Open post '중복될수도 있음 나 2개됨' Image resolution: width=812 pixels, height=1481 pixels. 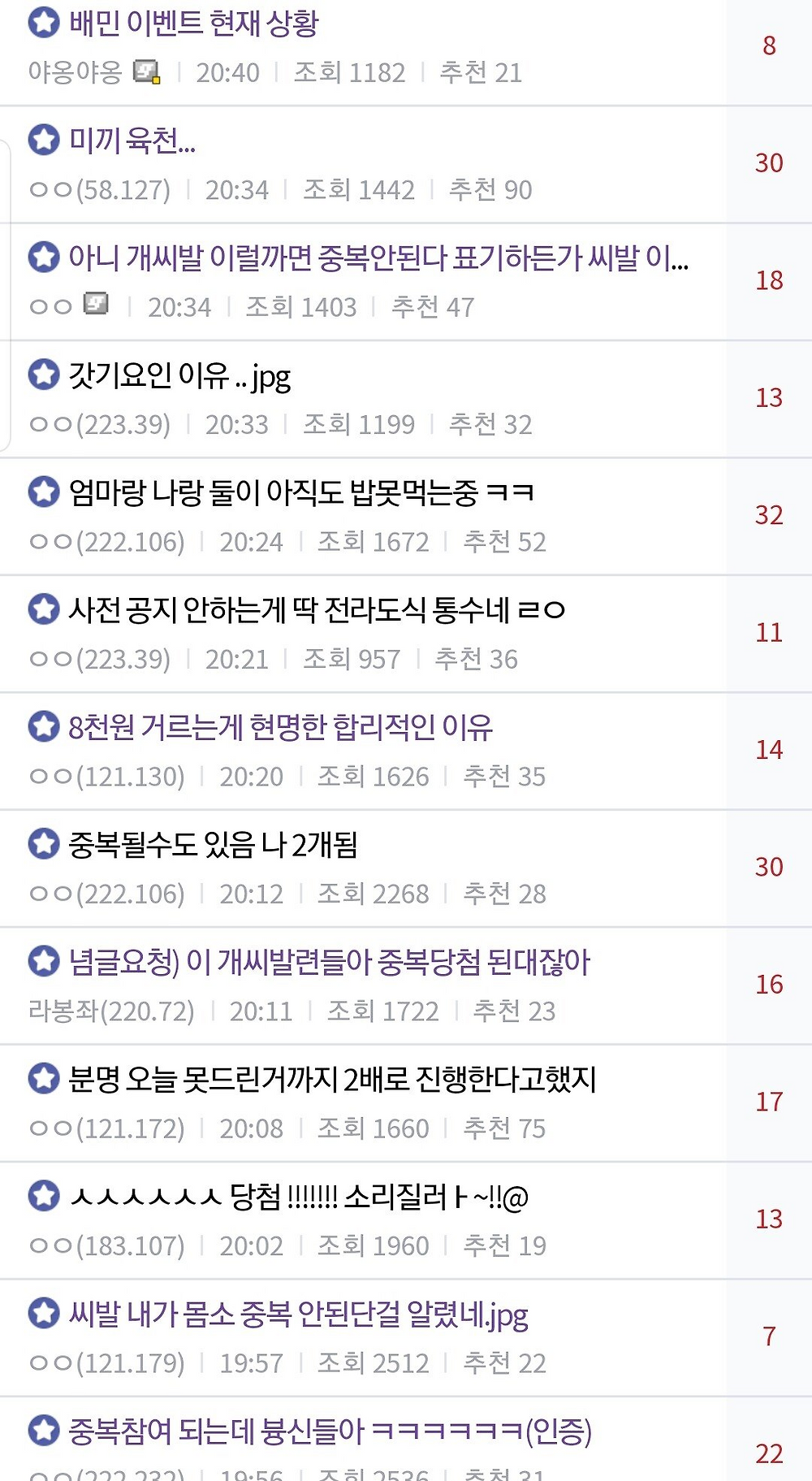tap(213, 844)
